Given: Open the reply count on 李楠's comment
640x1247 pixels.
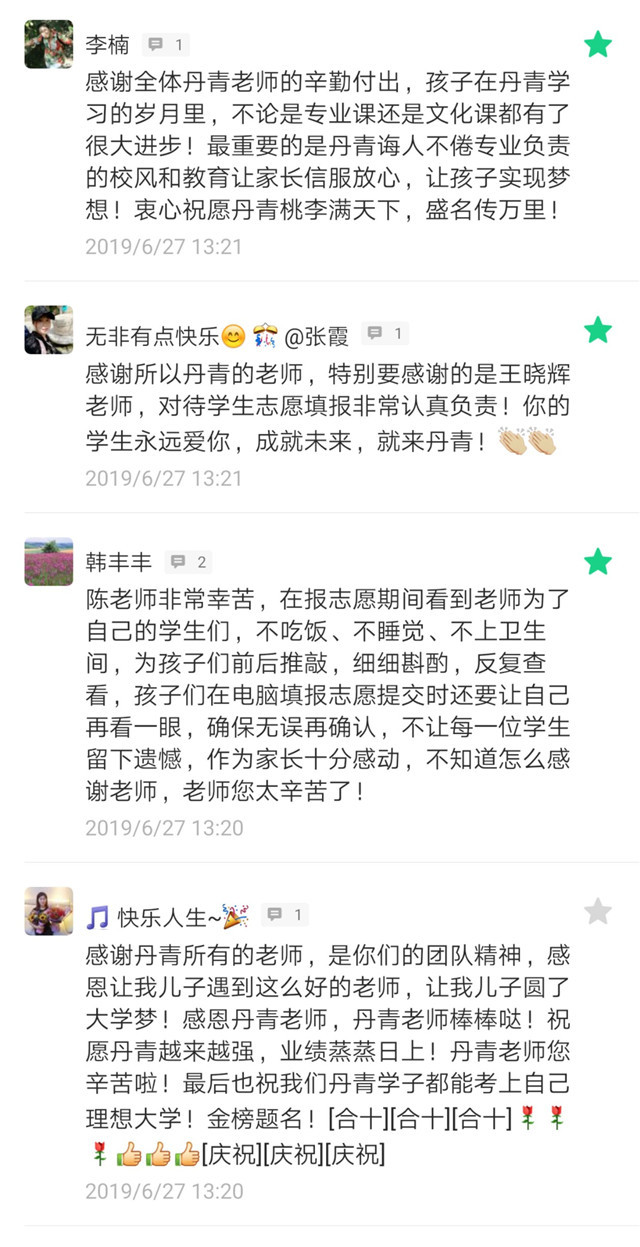Looking at the screenshot, I should (x=165, y=45).
